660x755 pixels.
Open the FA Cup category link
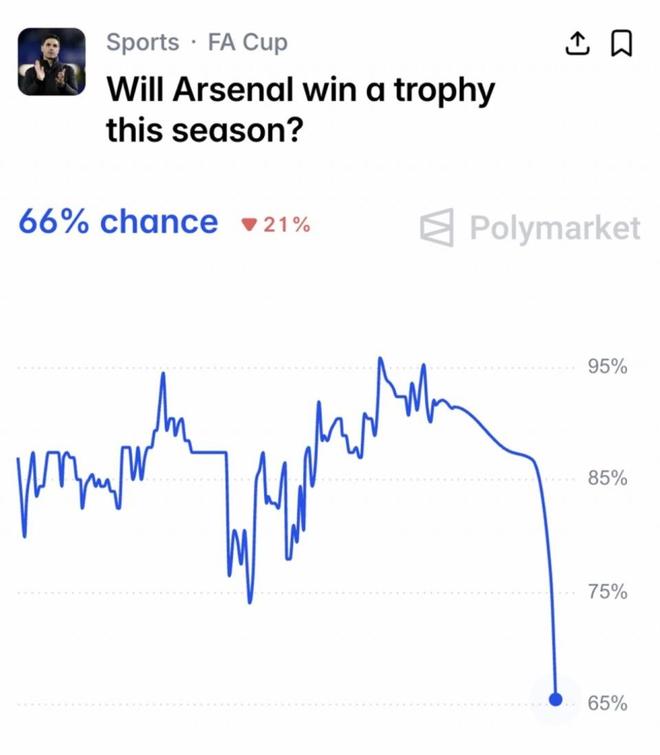click(x=247, y=43)
